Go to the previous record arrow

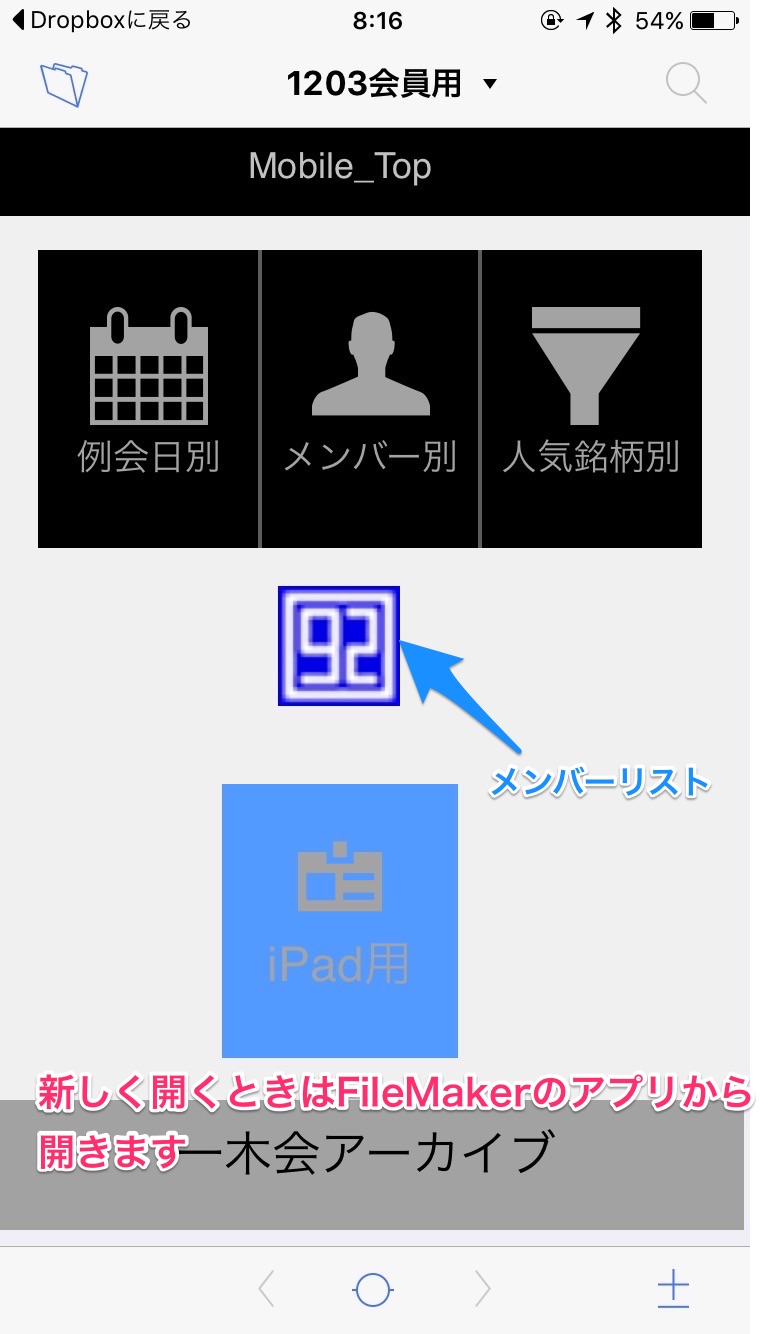pos(266,1290)
